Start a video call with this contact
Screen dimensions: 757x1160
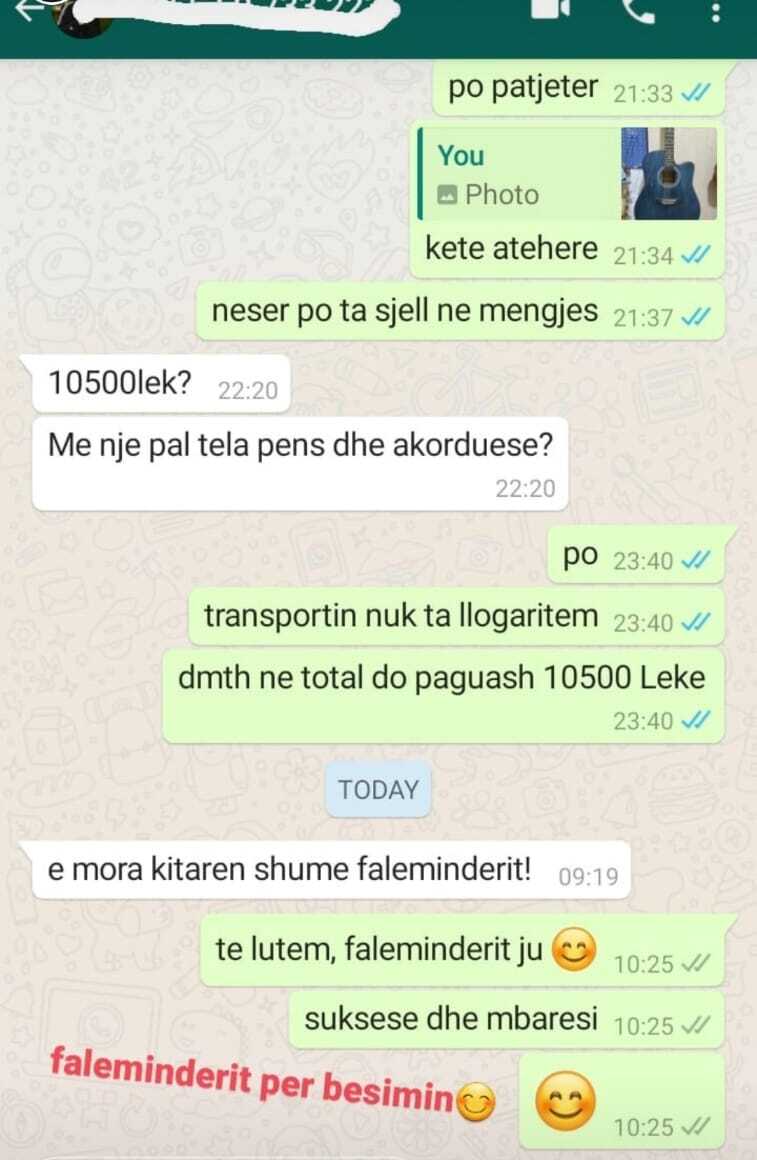[546, 9]
